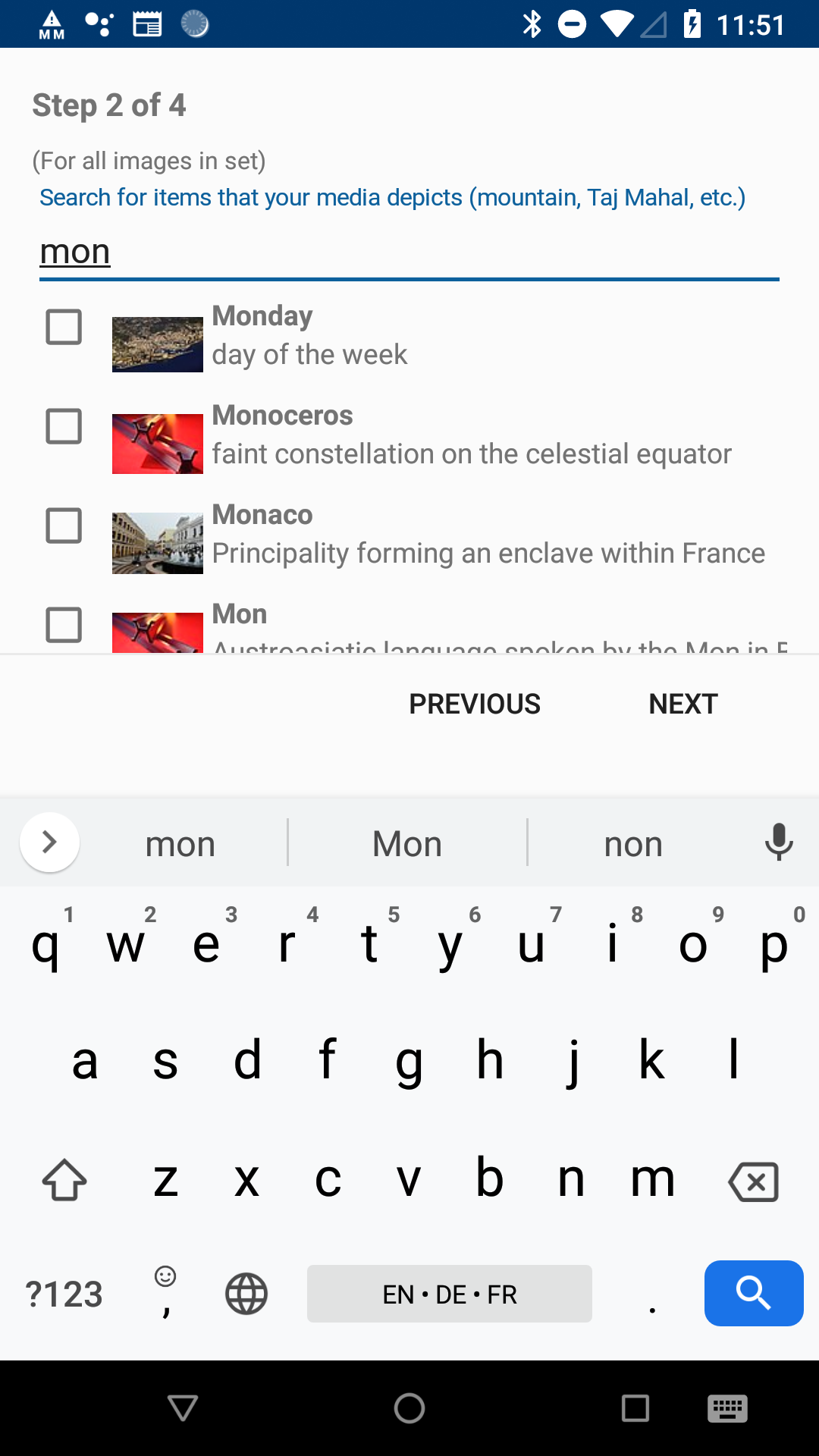Tap the depicts search field containing mon

[x=409, y=253]
